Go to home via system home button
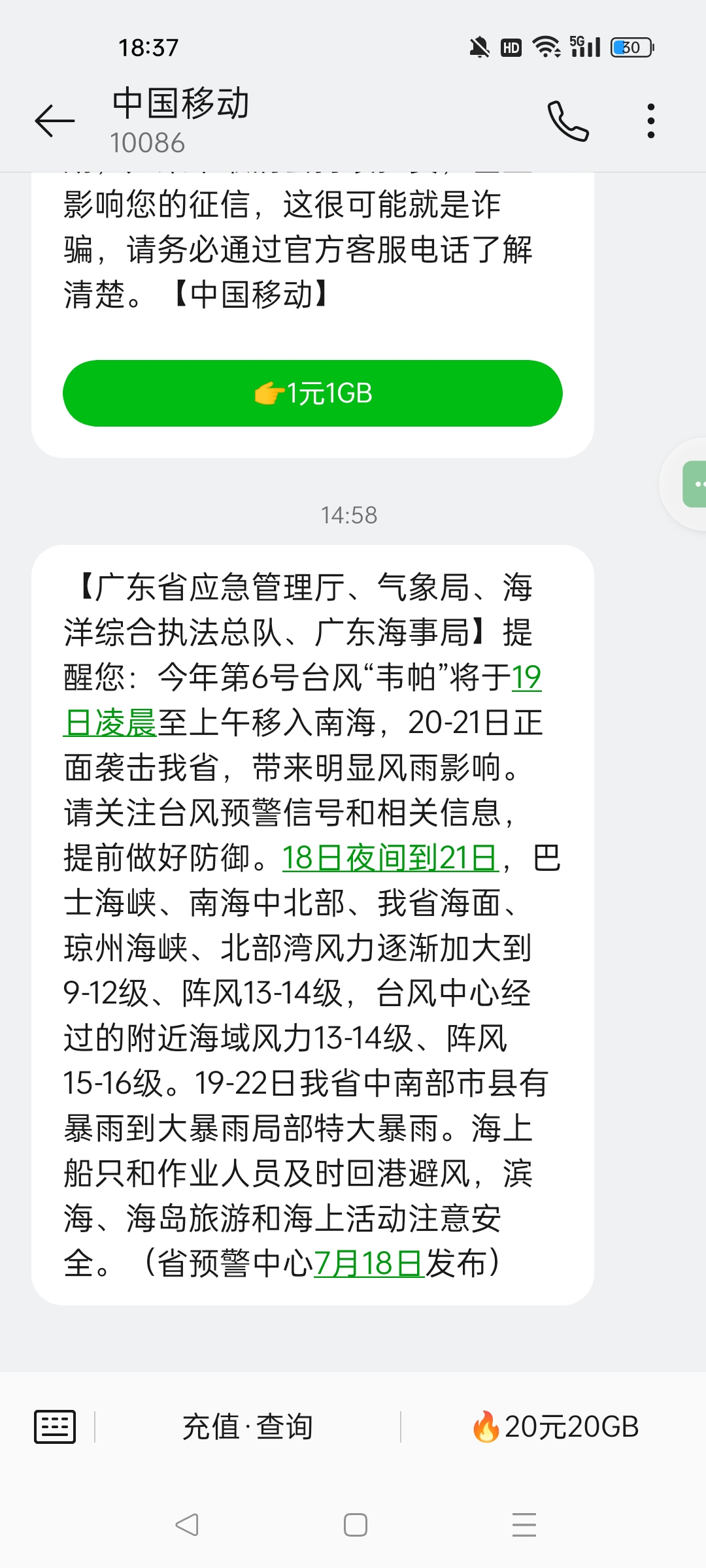This screenshot has height=1568, width=706. 355,1525
